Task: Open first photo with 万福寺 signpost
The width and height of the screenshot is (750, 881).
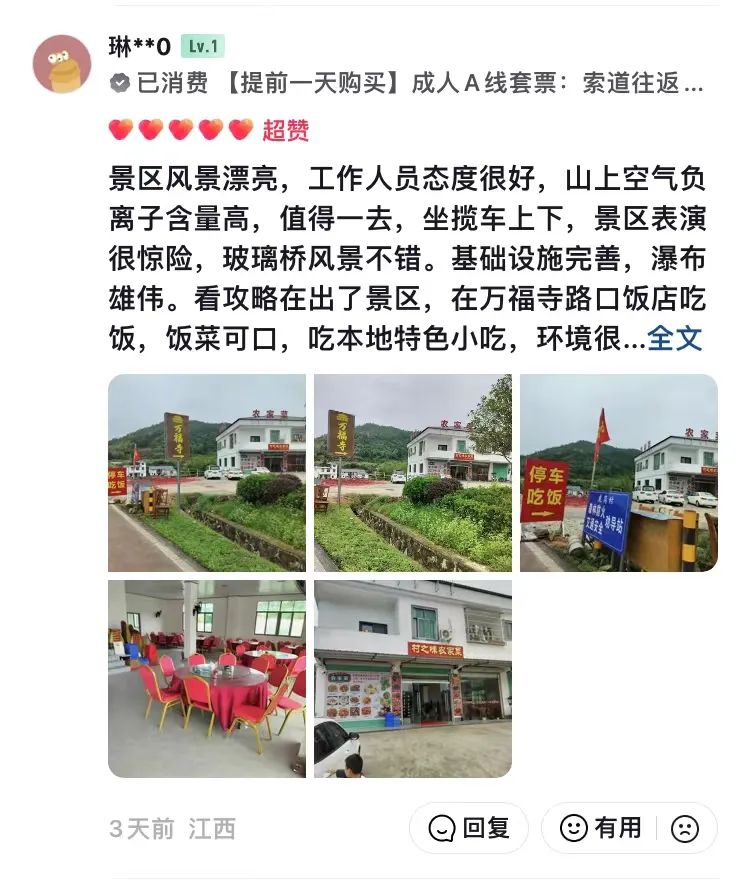Action: (x=207, y=472)
